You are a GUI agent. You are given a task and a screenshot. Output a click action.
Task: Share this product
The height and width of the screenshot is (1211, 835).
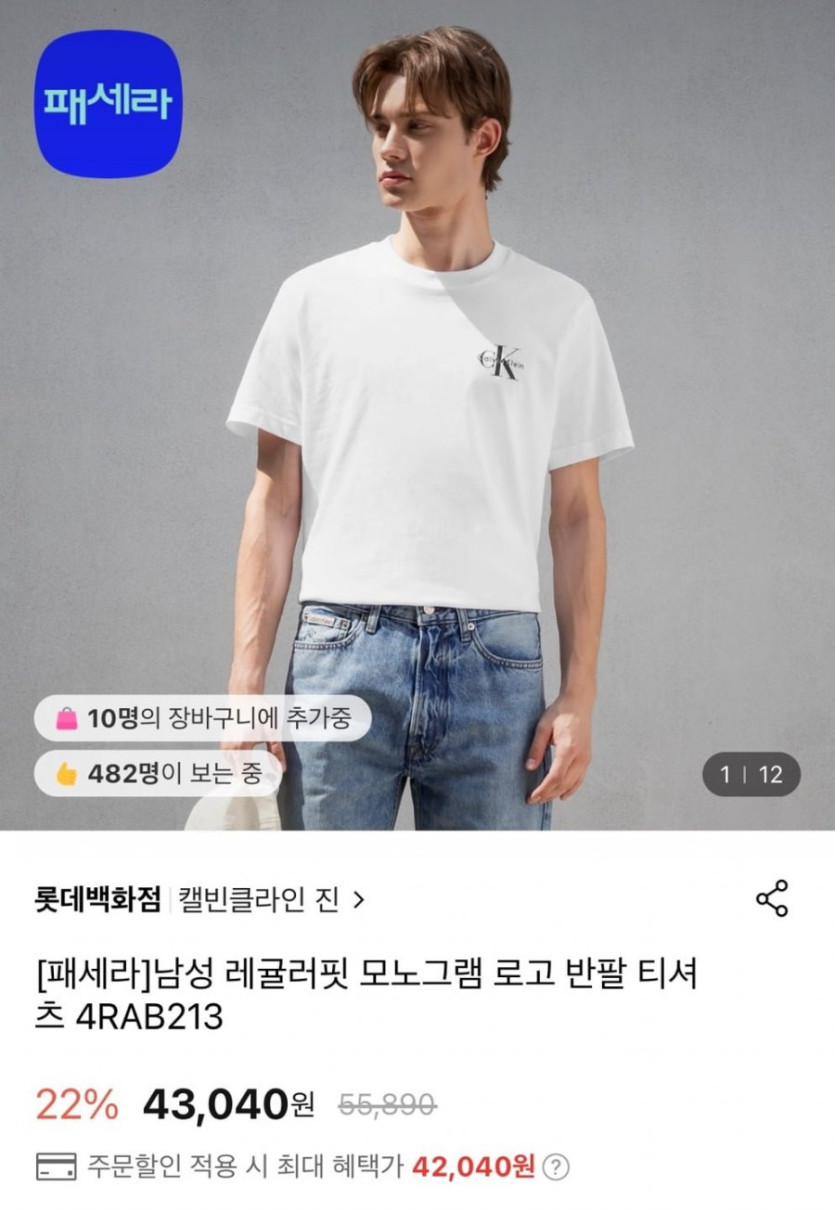771,898
